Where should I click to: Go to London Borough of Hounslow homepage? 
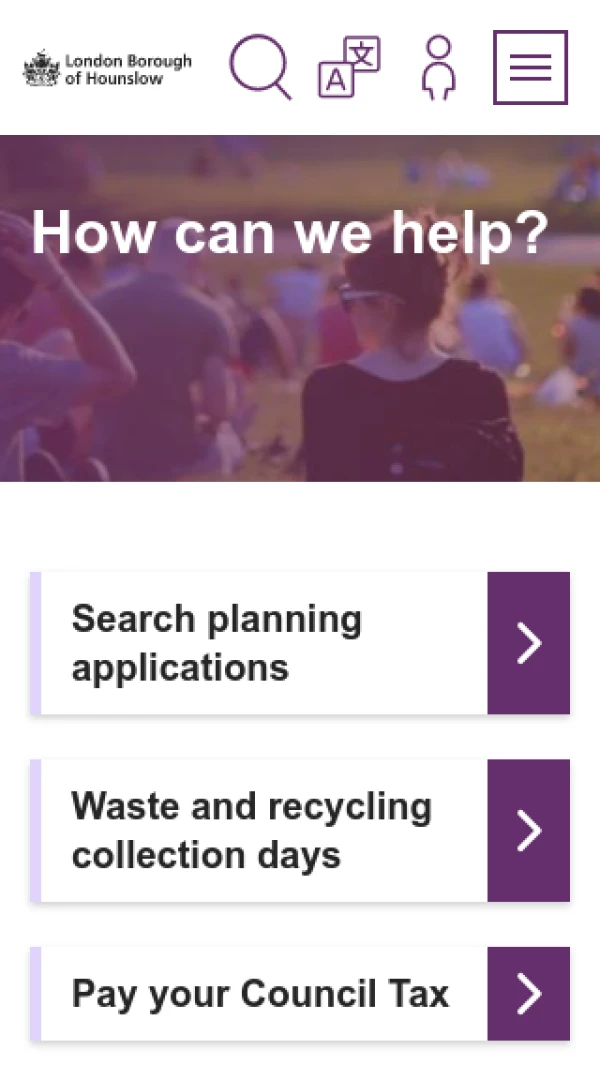108,68
